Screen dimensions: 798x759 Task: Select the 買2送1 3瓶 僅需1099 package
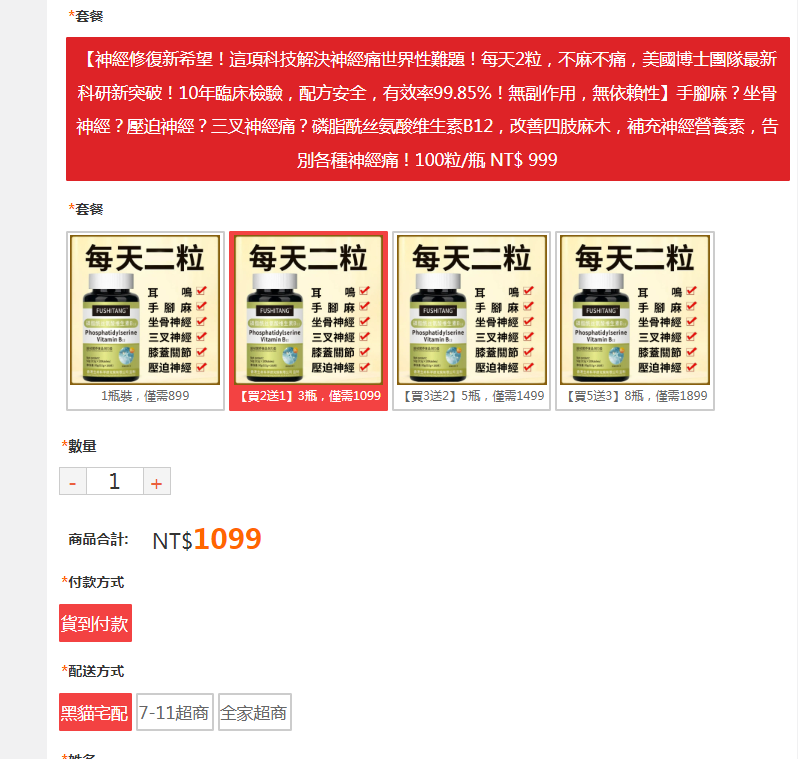point(308,321)
